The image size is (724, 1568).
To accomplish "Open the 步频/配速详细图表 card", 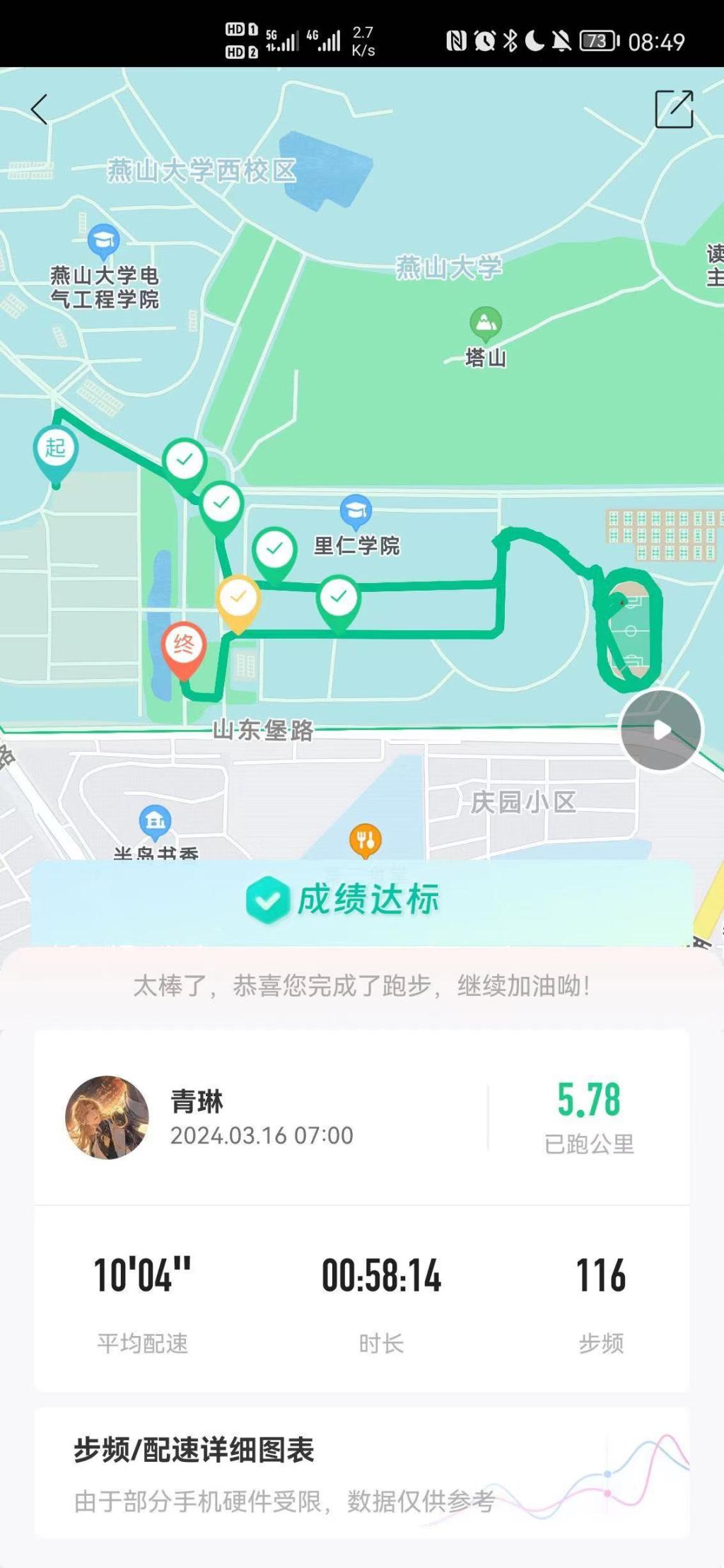I will [361, 1473].
